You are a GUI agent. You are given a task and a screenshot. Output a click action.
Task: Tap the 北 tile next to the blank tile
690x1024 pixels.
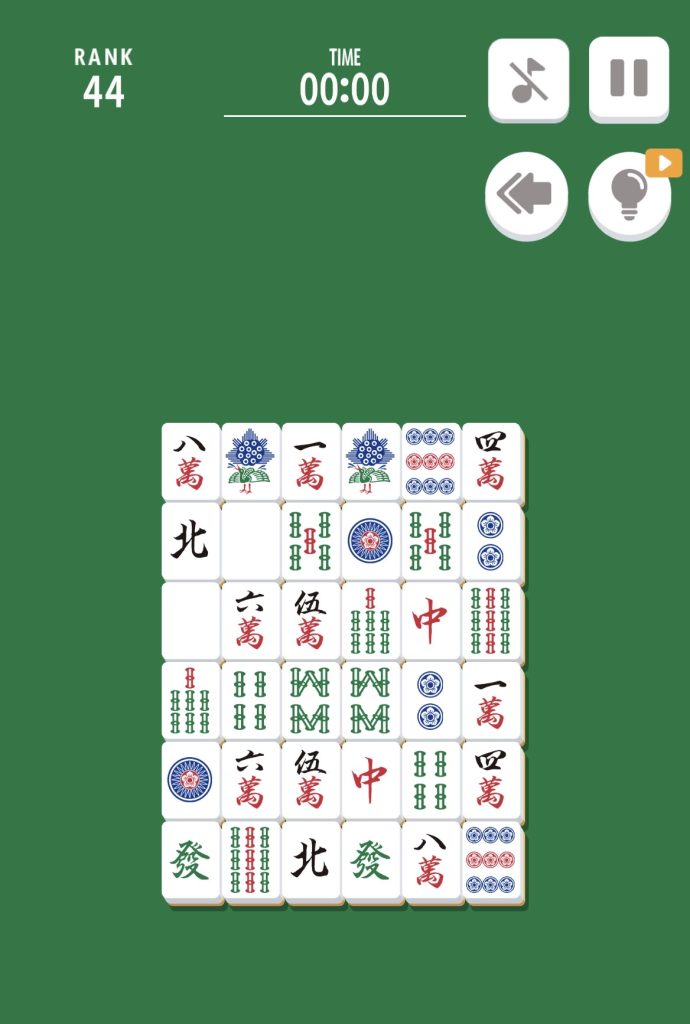point(190,541)
